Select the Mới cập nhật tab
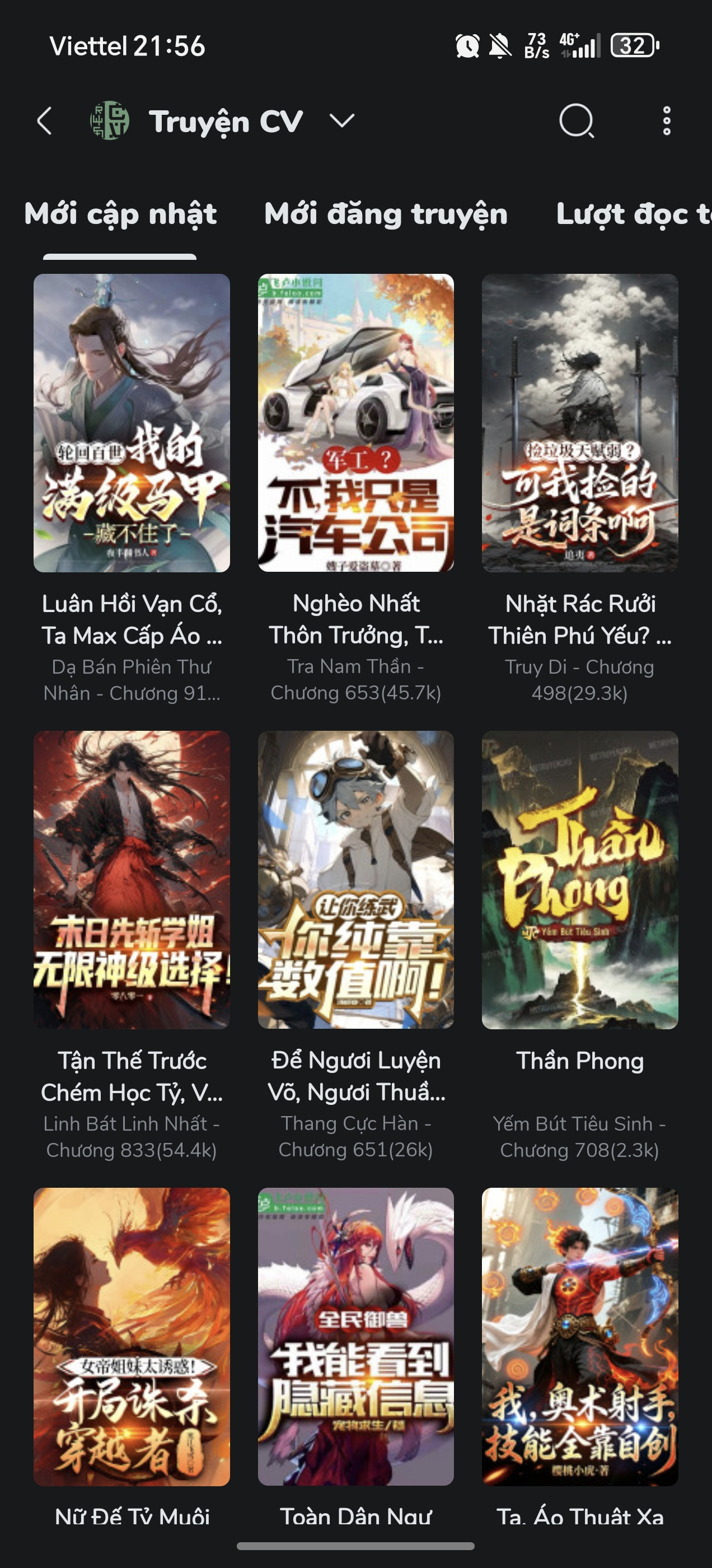712x1568 pixels. click(x=120, y=214)
